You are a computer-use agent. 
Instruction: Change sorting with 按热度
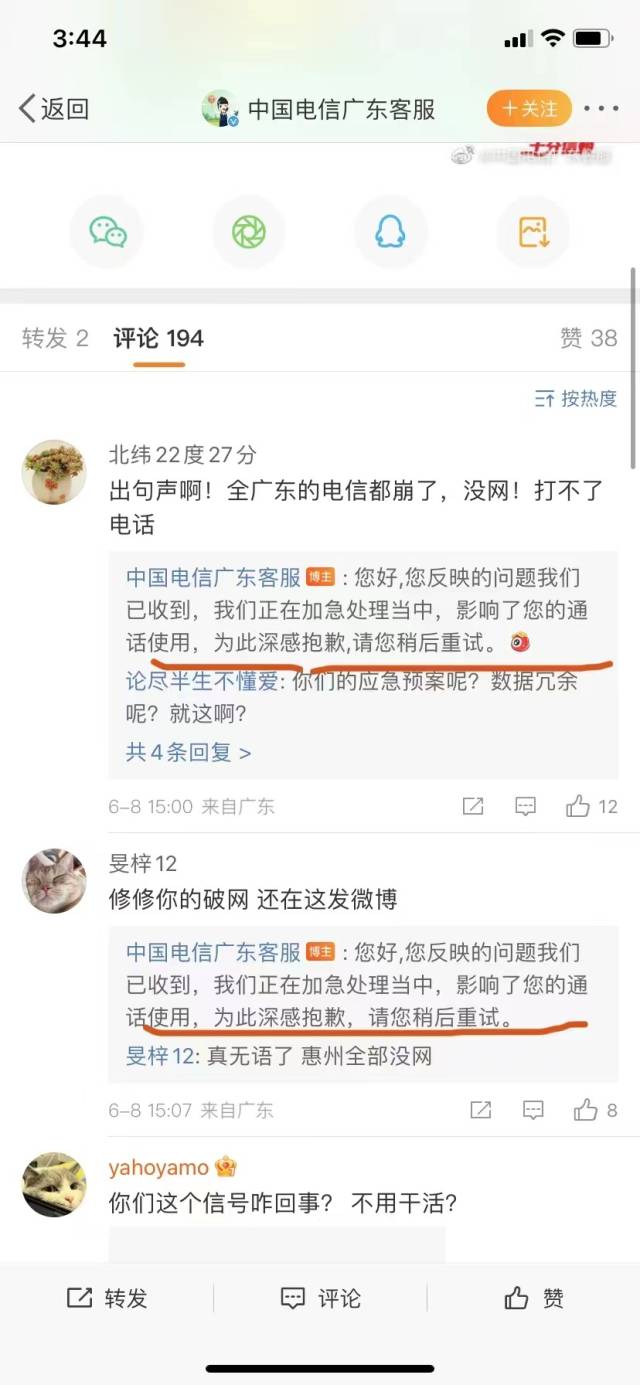(576, 398)
